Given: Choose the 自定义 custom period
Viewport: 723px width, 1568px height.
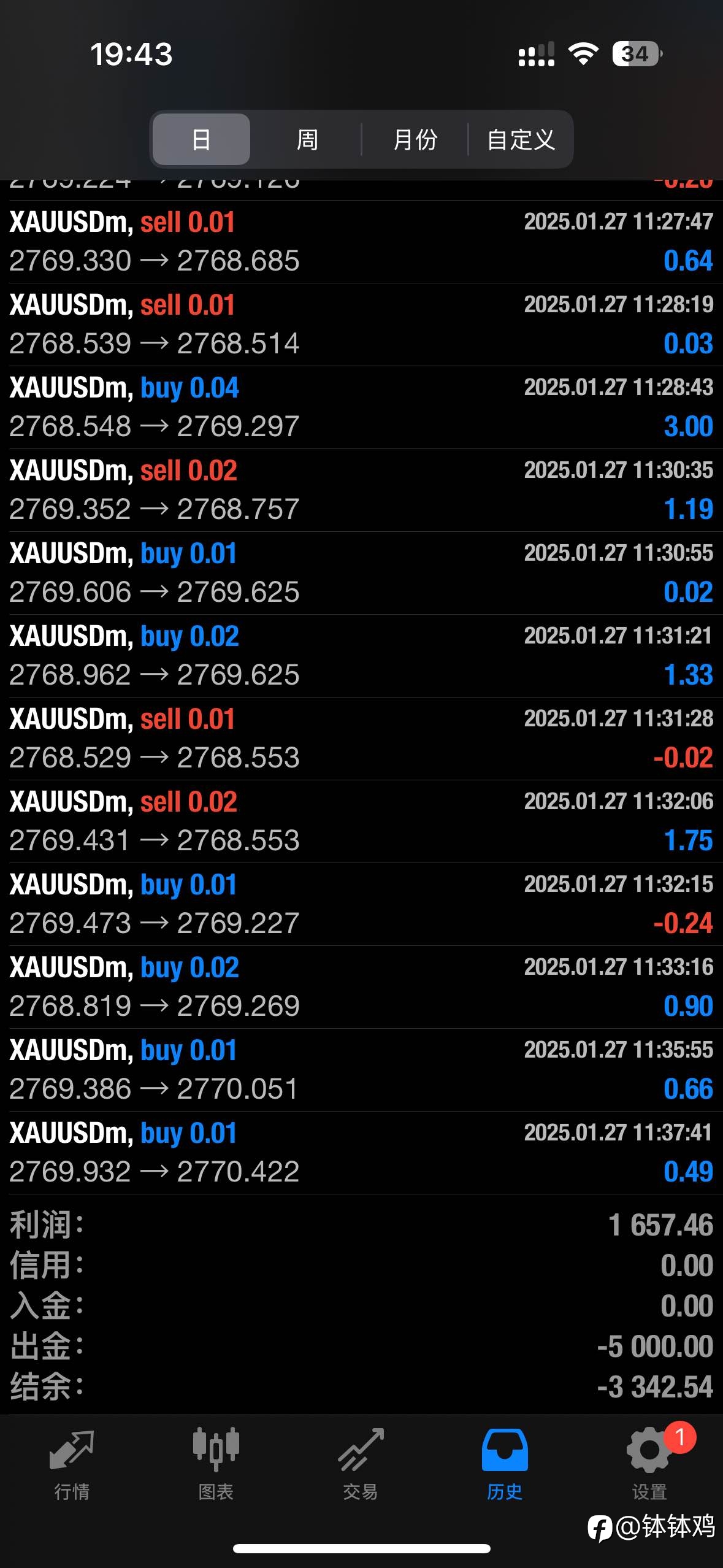Looking at the screenshot, I should [x=521, y=139].
